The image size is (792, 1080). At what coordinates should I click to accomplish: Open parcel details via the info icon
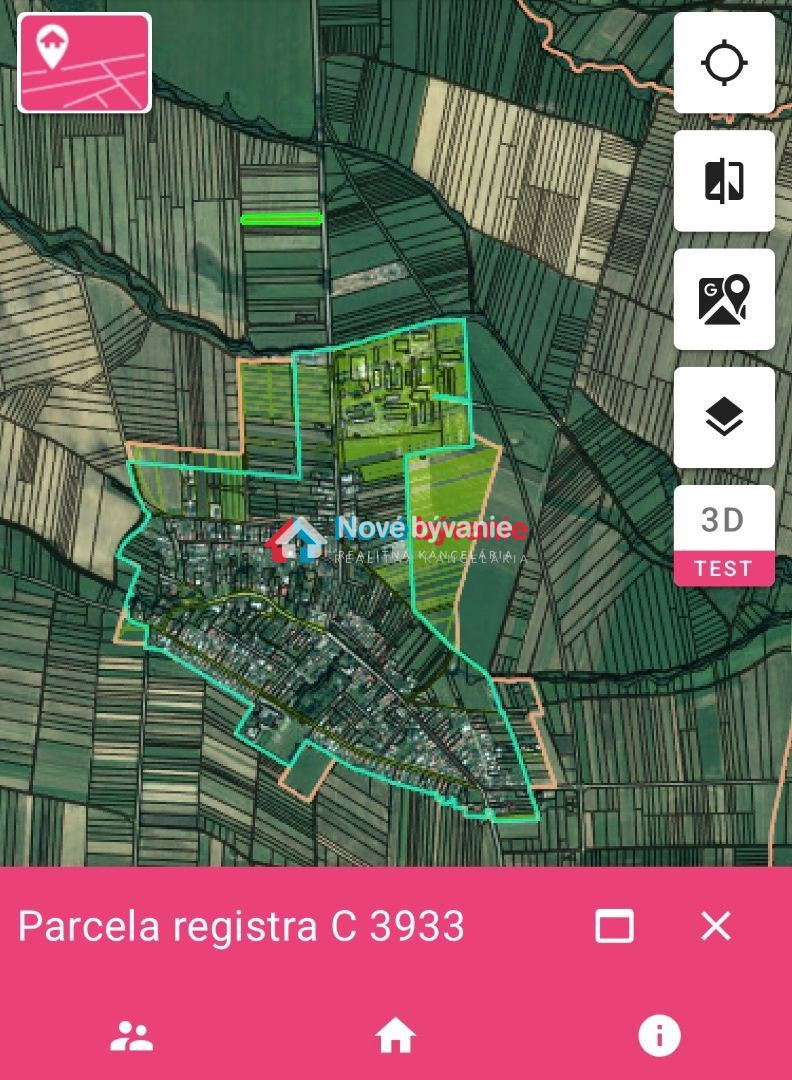(658, 1037)
